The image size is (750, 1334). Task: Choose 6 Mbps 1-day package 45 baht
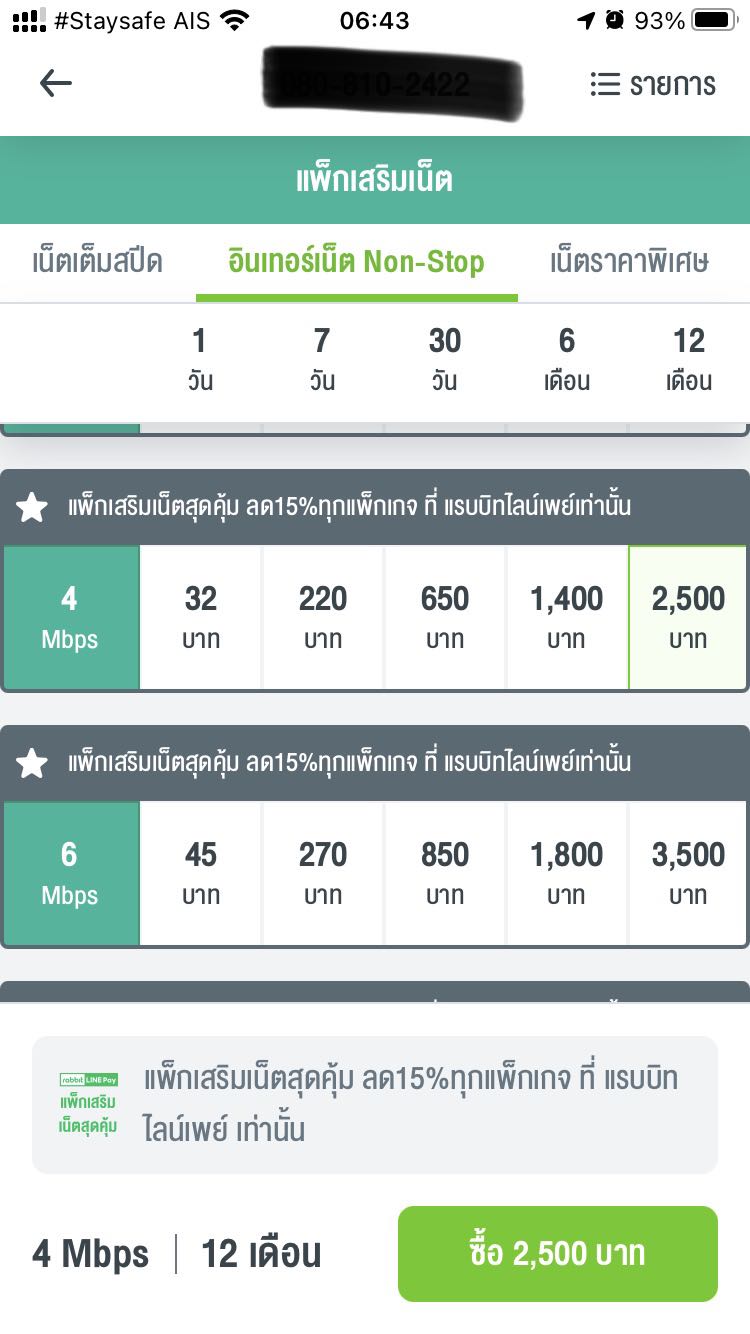pyautogui.click(x=201, y=873)
